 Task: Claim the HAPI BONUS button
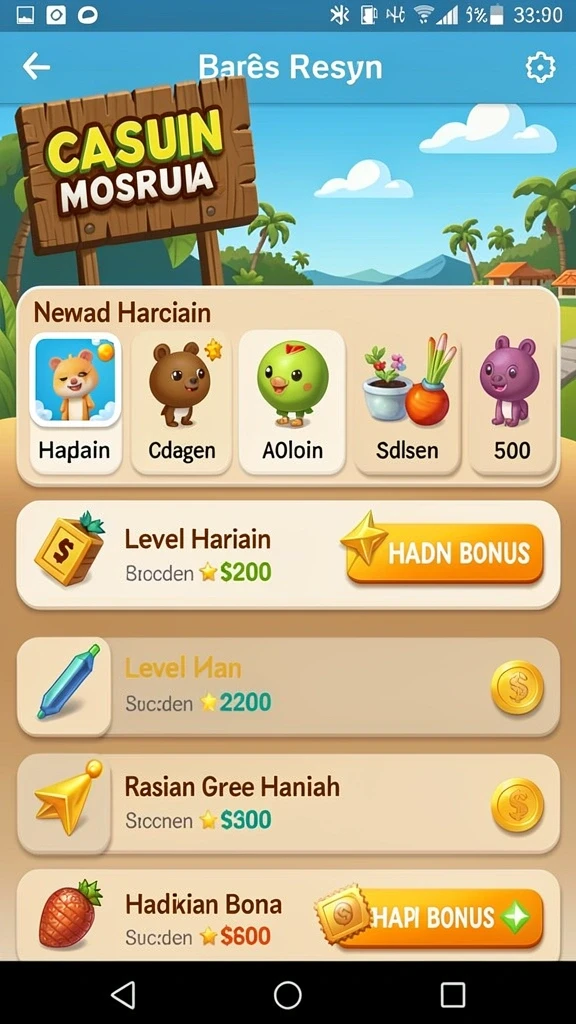click(431, 918)
